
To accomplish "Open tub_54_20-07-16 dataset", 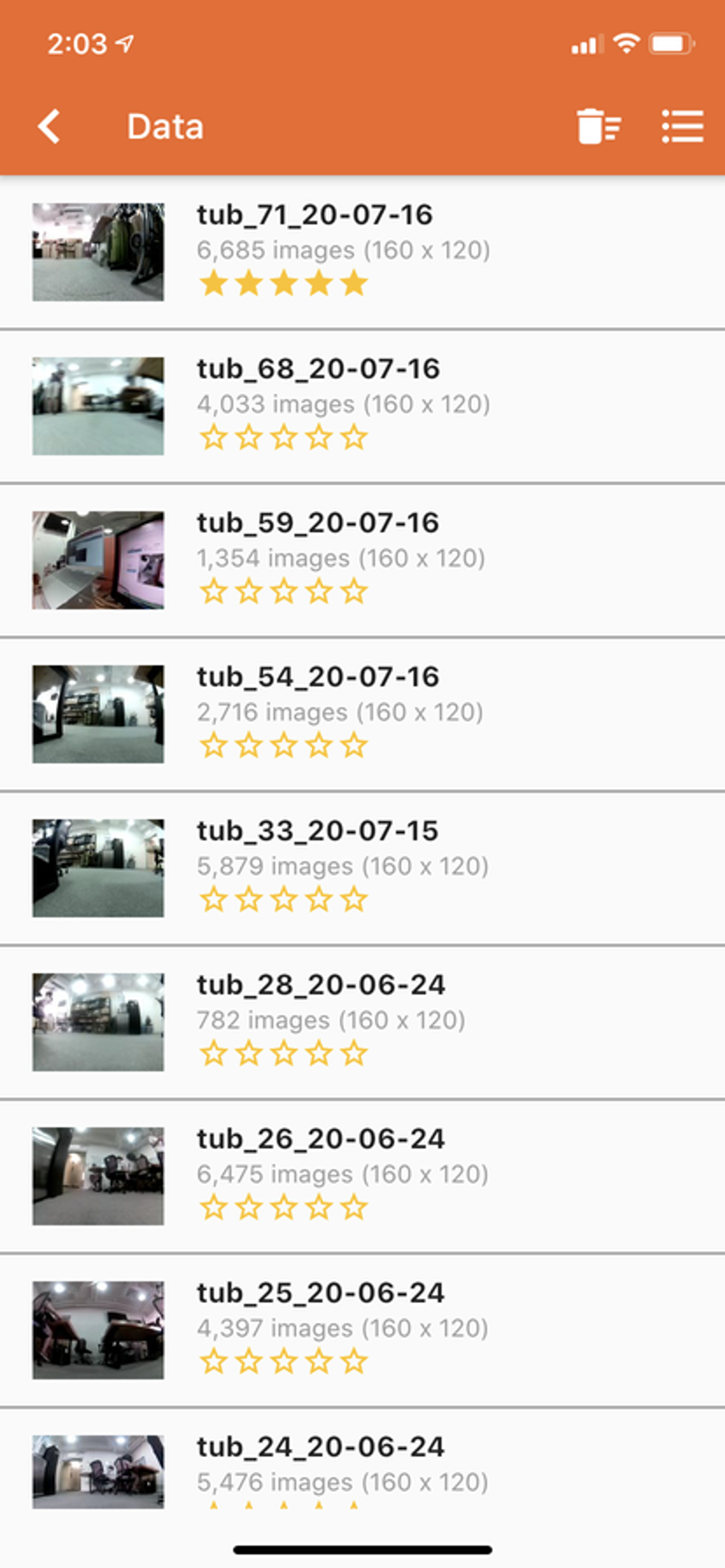I will [362, 714].
